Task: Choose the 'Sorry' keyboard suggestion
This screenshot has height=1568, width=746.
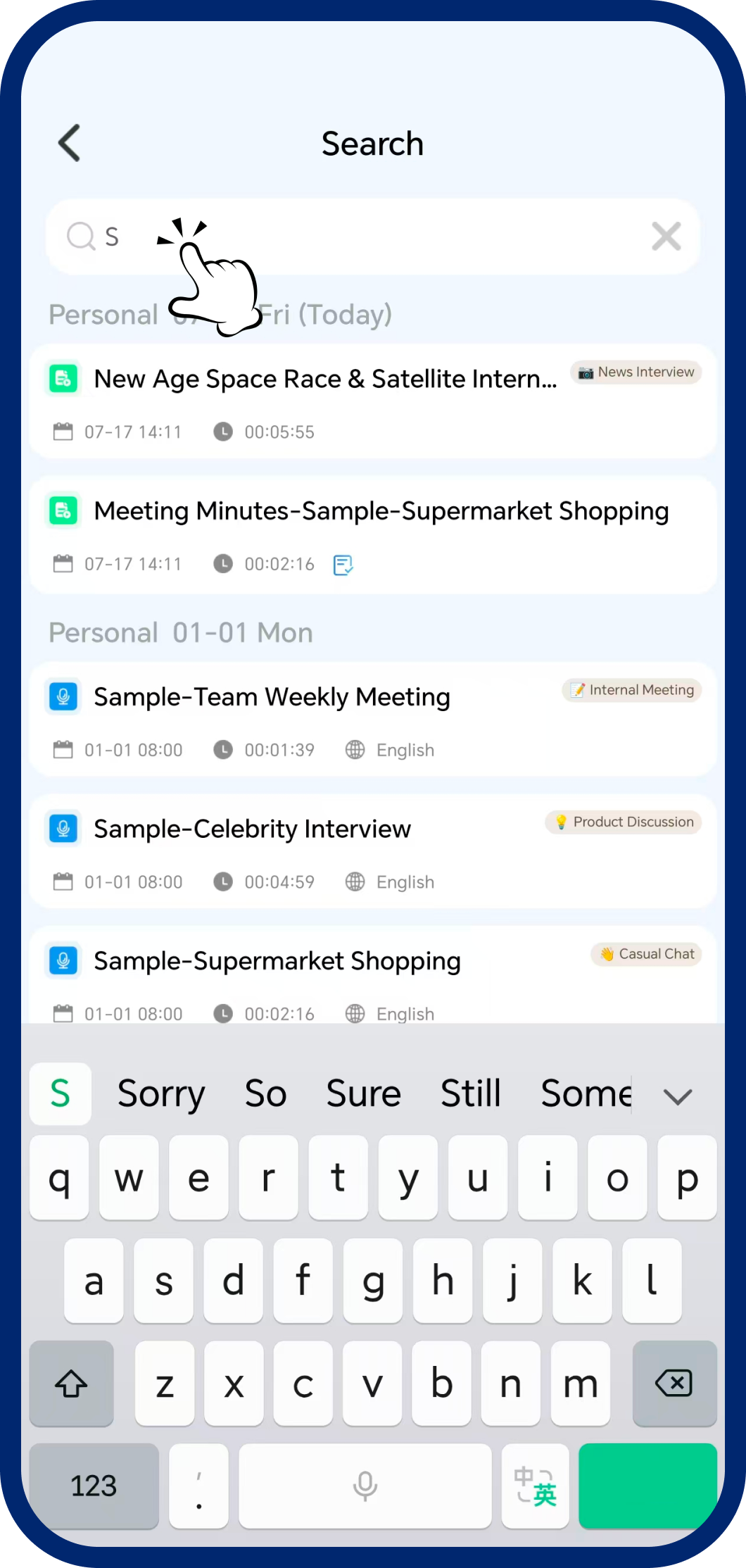Action: pyautogui.click(x=161, y=1093)
